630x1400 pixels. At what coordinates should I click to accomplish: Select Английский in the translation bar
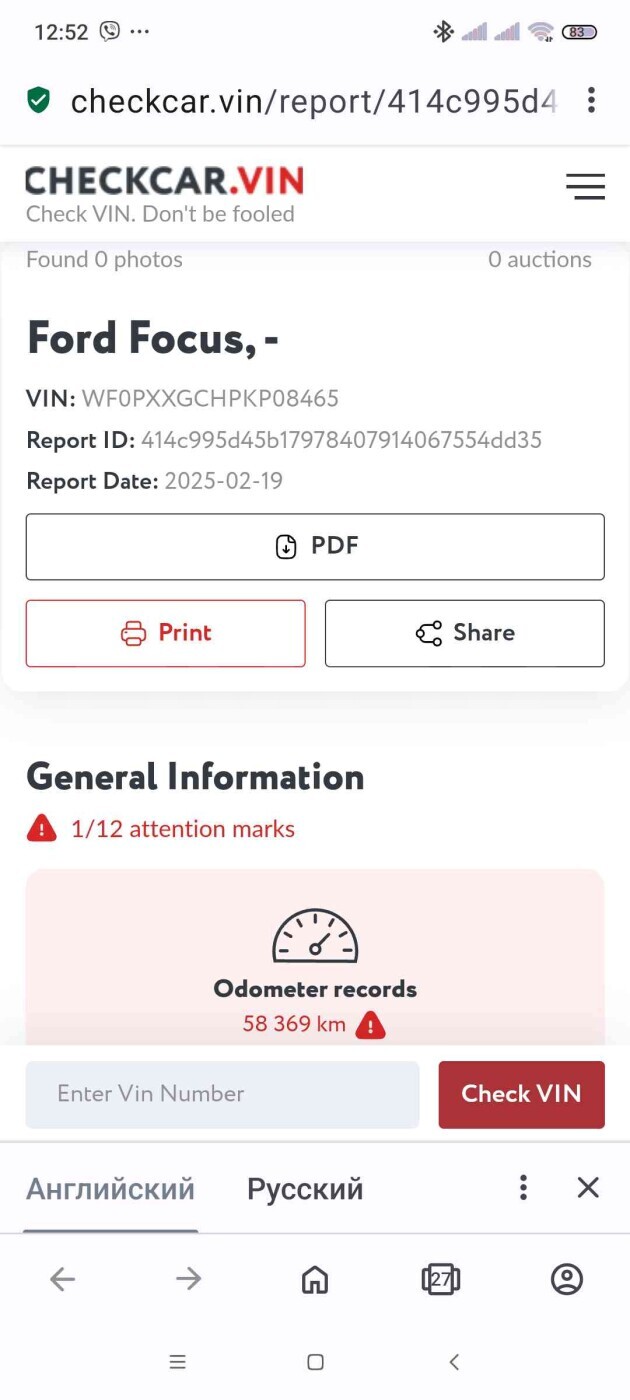[110, 1189]
